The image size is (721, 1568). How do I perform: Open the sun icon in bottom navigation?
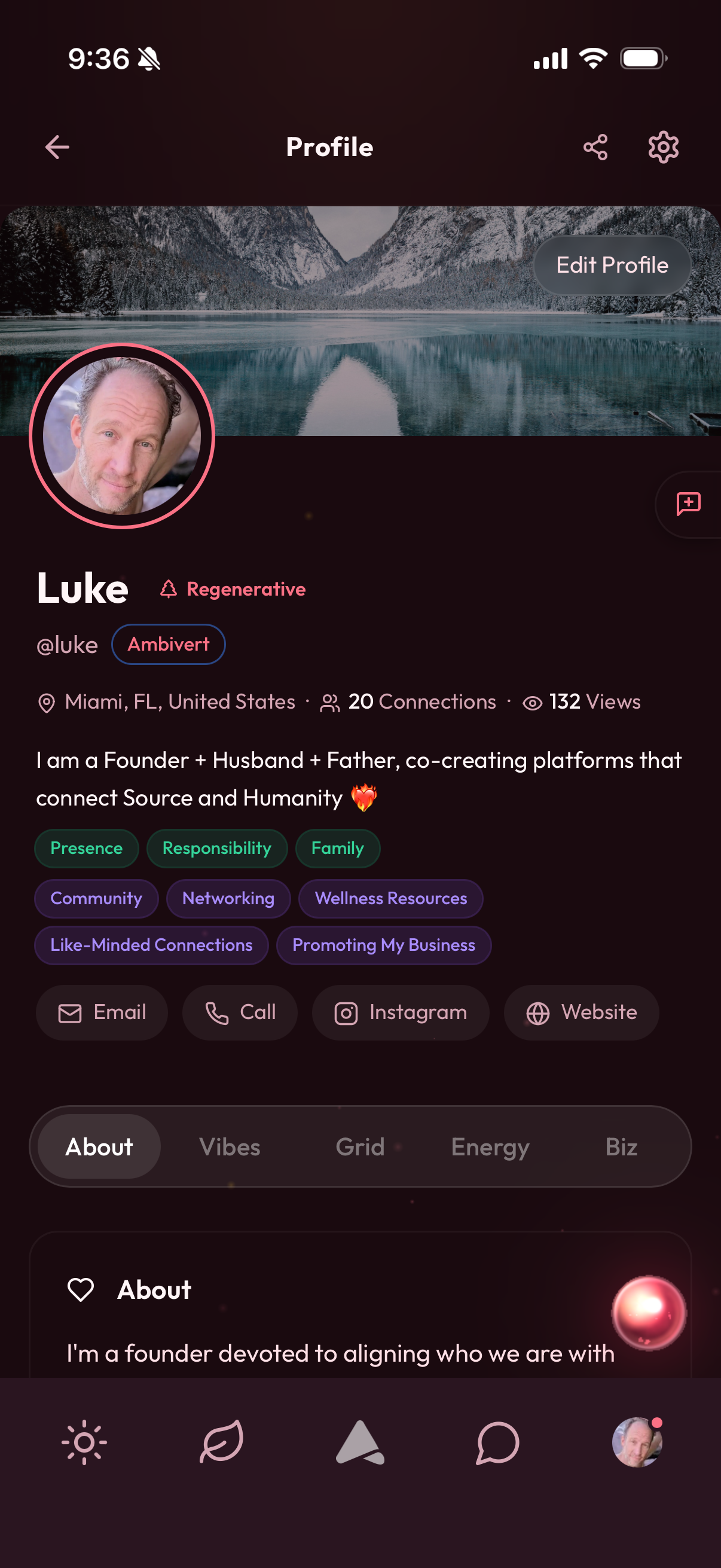pyautogui.click(x=84, y=1442)
